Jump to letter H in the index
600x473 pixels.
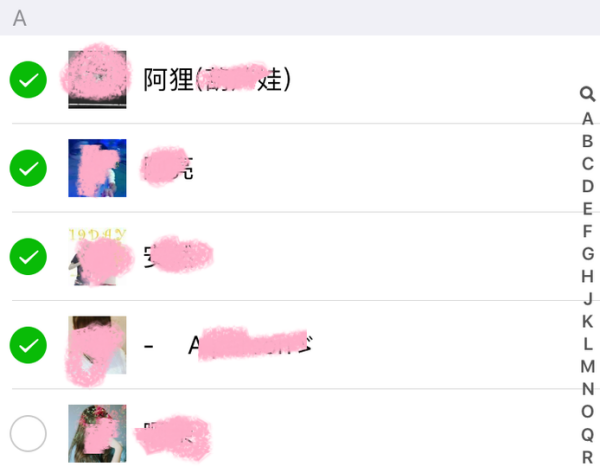tap(588, 276)
